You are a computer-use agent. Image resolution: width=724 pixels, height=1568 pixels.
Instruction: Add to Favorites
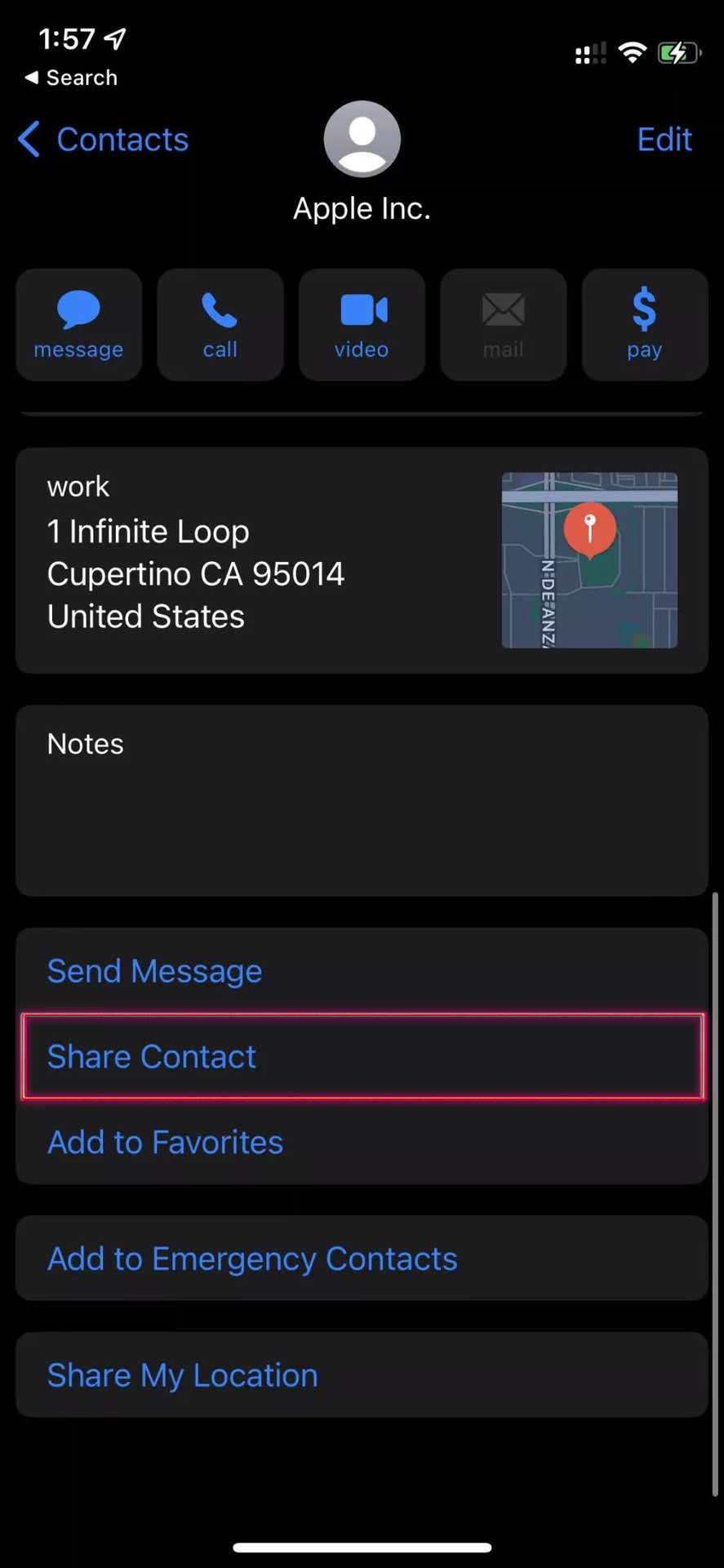(x=165, y=1143)
